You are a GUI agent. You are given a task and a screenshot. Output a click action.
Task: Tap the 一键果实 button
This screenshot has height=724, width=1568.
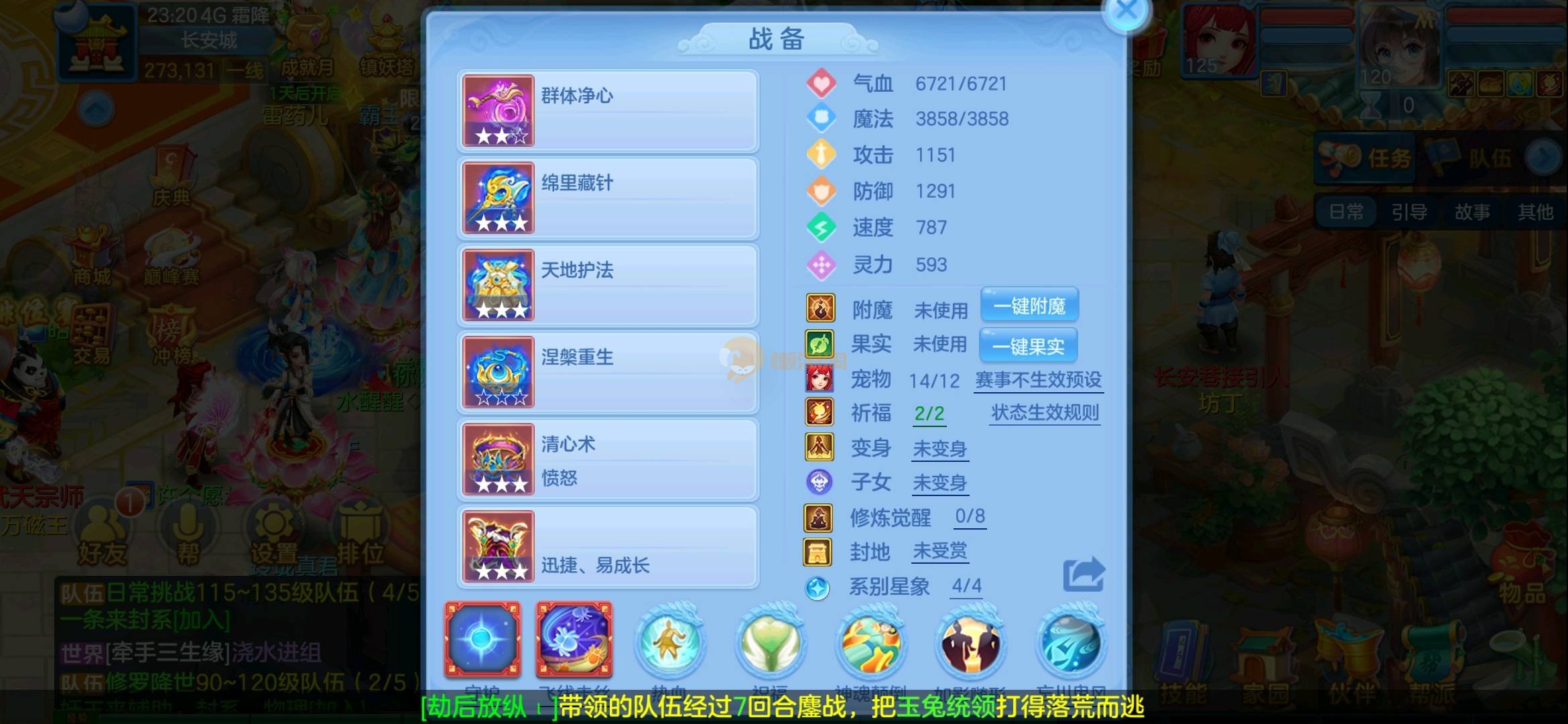pos(1028,346)
